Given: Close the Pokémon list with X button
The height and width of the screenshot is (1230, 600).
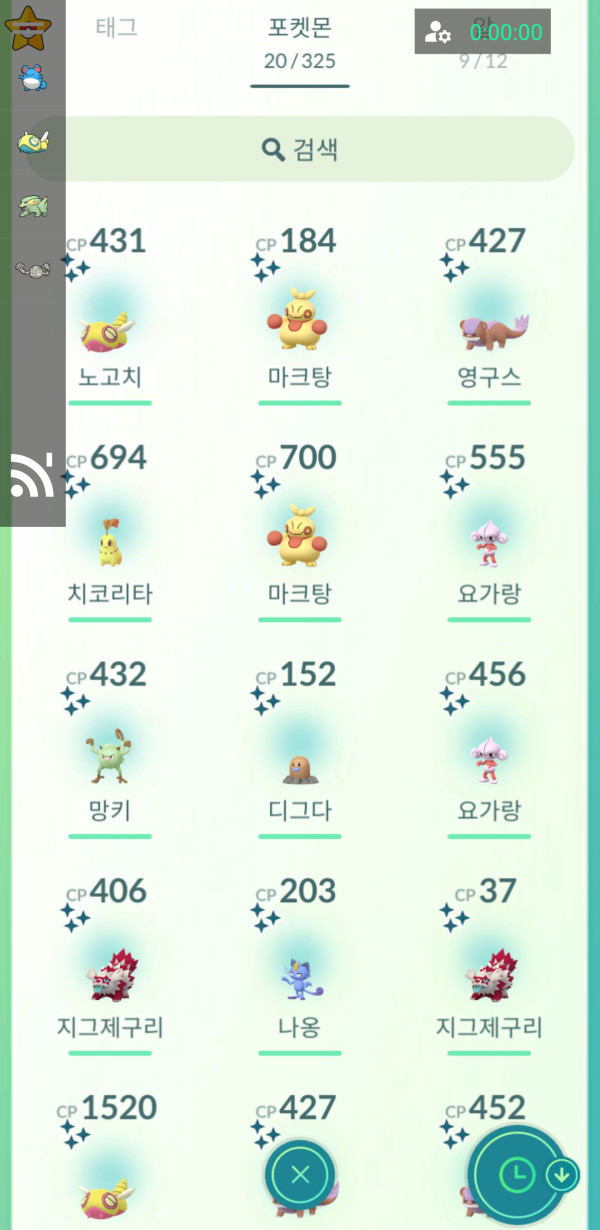Looking at the screenshot, I should (x=300, y=1175).
